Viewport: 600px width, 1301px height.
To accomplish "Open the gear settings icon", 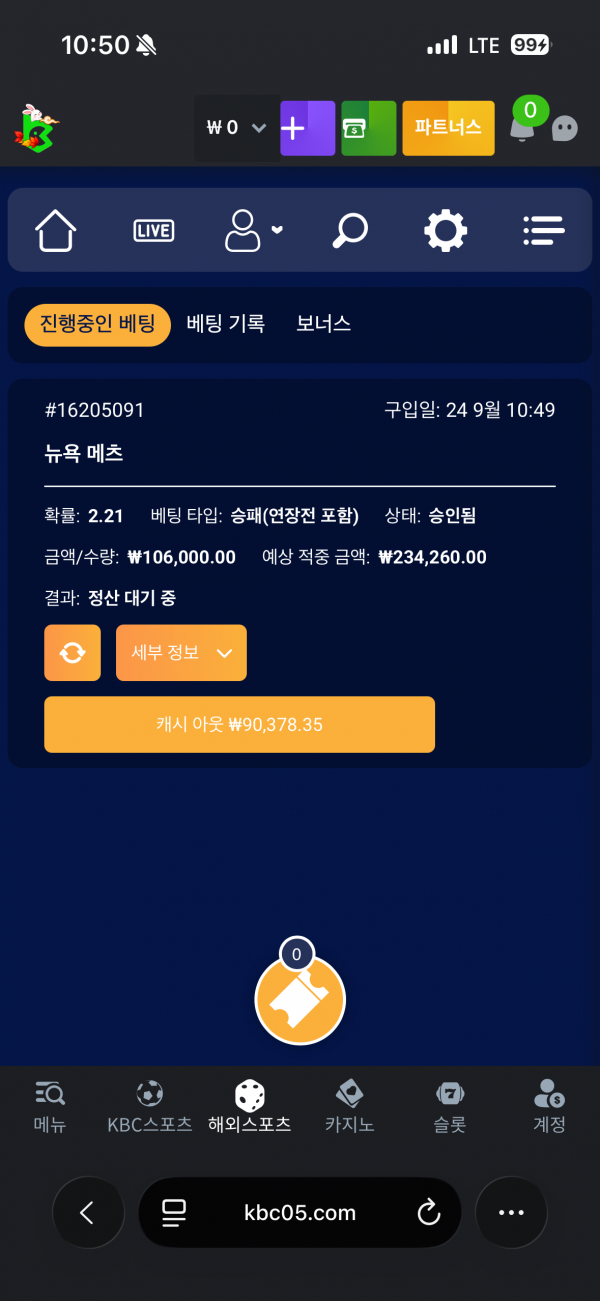I will pyautogui.click(x=446, y=231).
